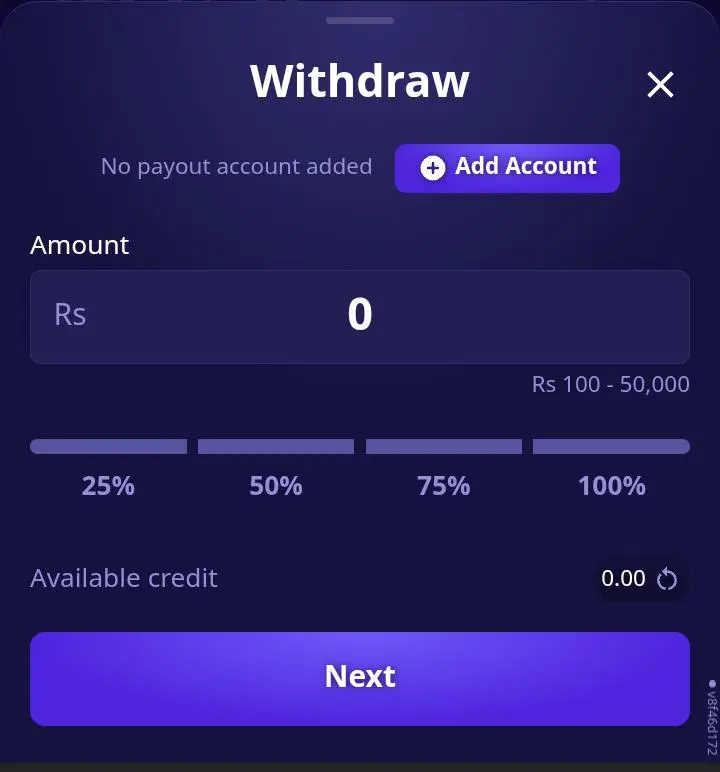Tap Add Account for payout
Screen dimensions: 720x772
(x=507, y=167)
